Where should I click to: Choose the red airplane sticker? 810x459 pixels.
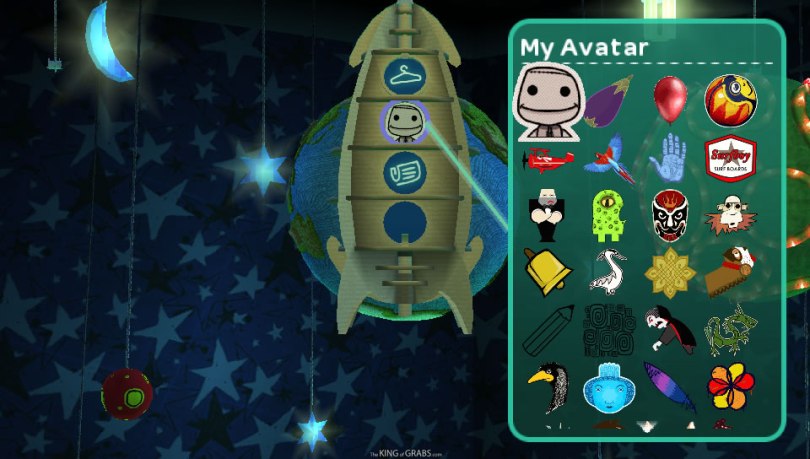(x=549, y=158)
